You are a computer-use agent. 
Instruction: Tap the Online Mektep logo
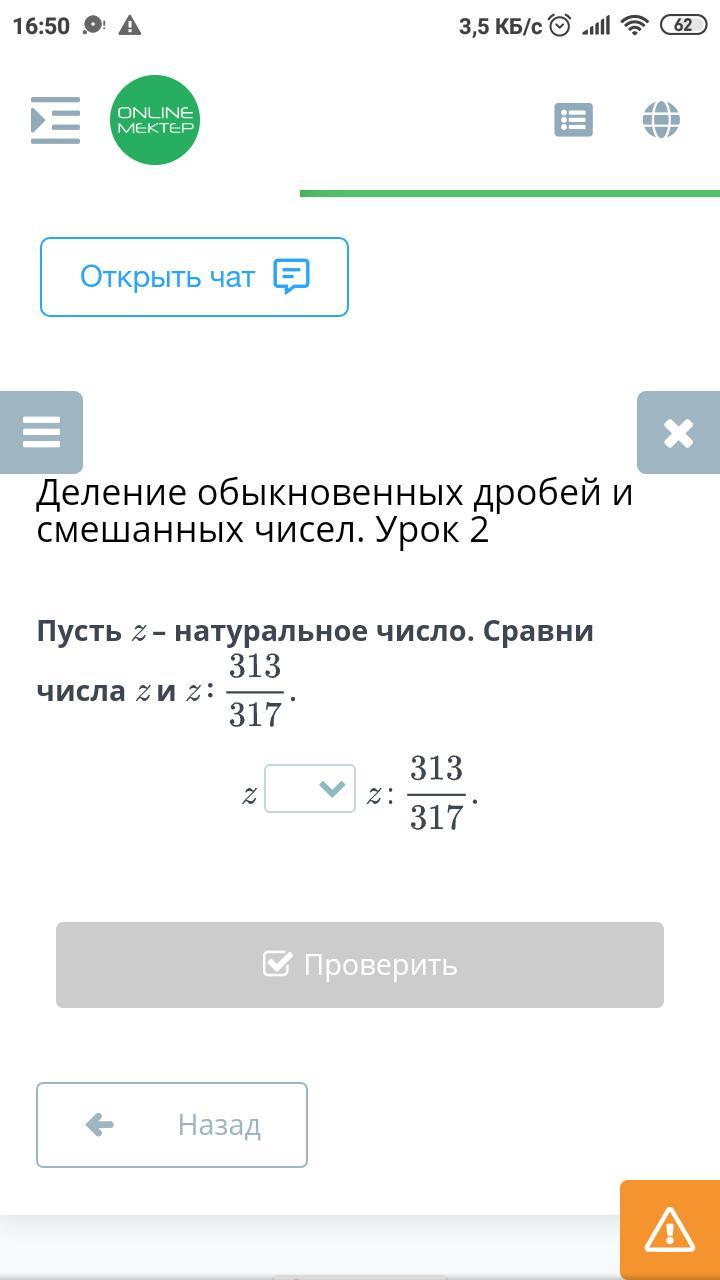tap(155, 120)
